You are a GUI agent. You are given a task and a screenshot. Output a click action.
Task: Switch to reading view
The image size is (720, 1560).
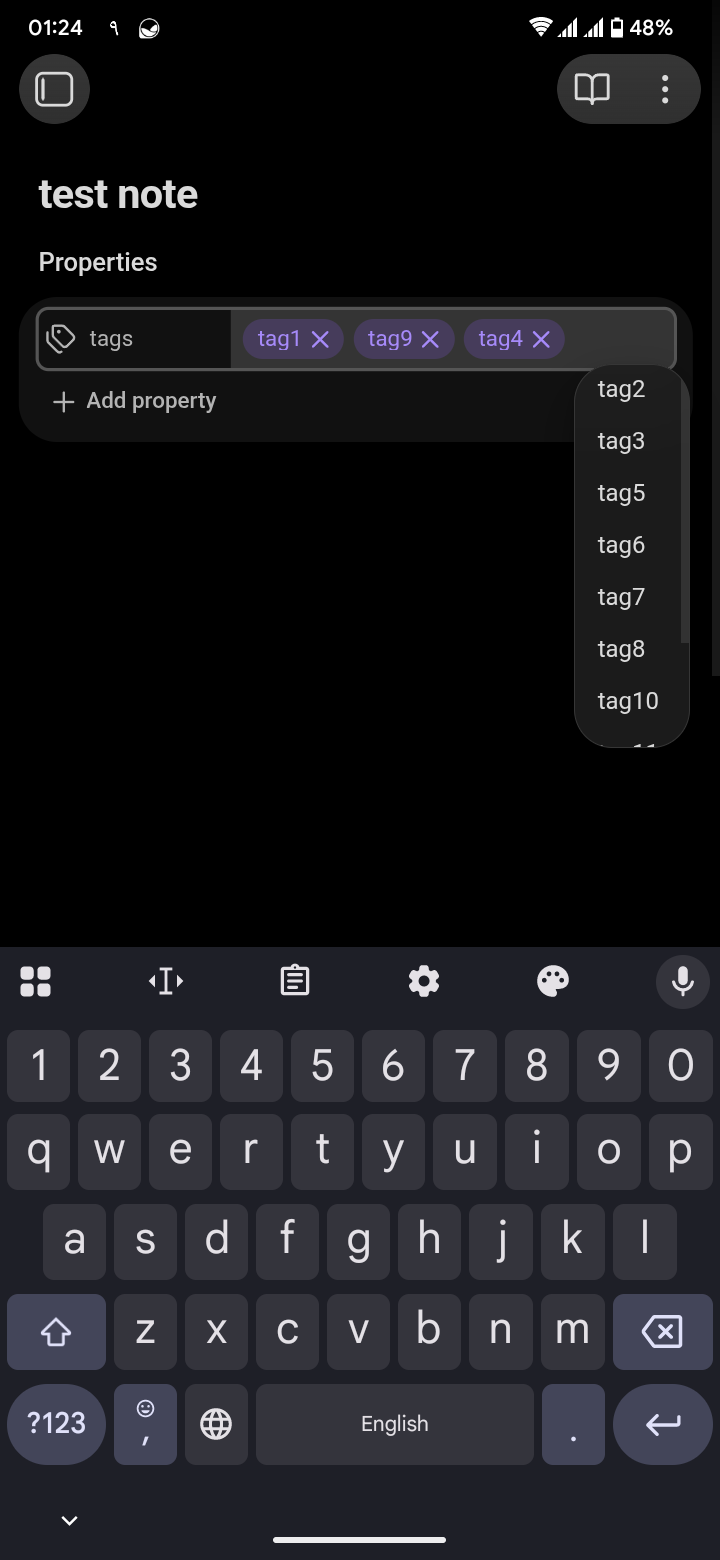592,89
